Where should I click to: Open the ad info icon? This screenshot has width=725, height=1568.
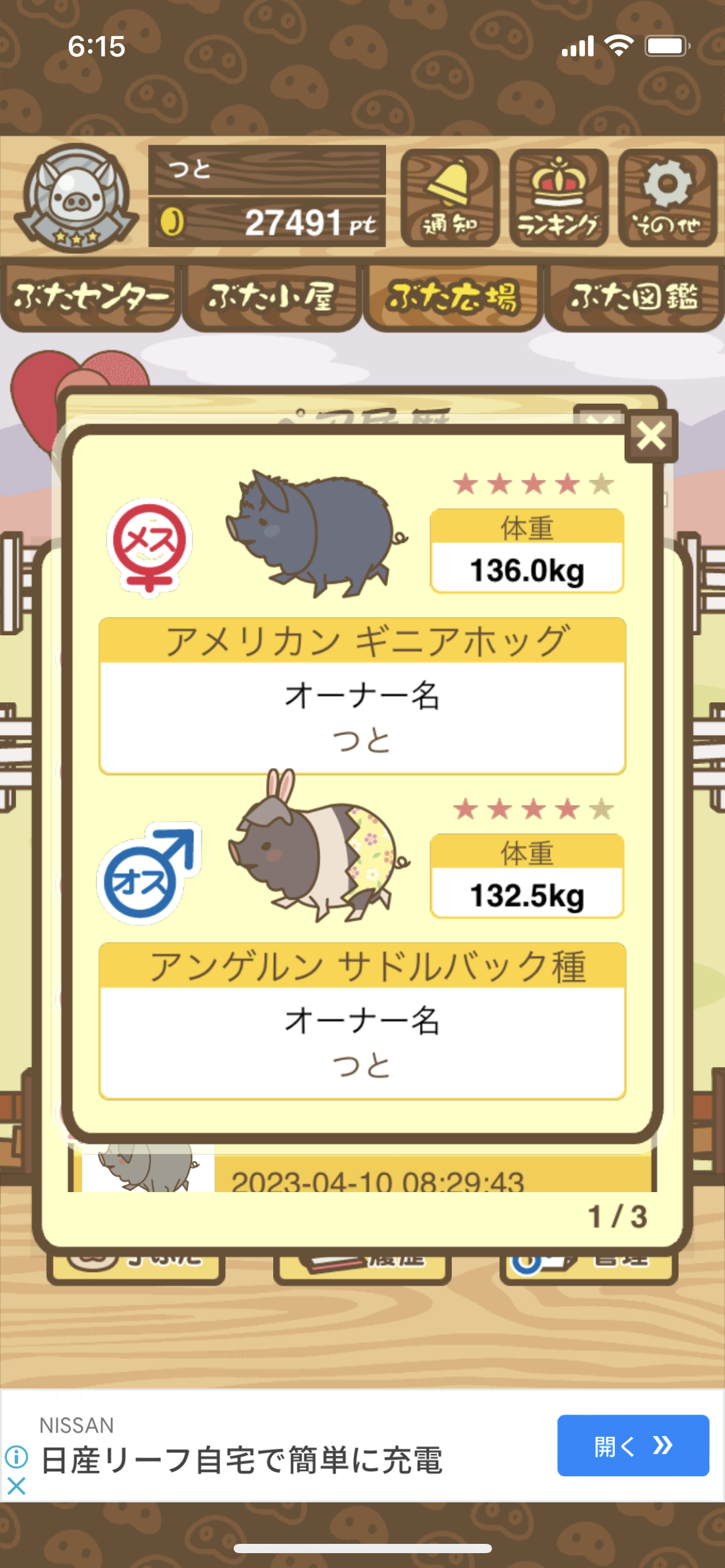pyautogui.click(x=16, y=1457)
